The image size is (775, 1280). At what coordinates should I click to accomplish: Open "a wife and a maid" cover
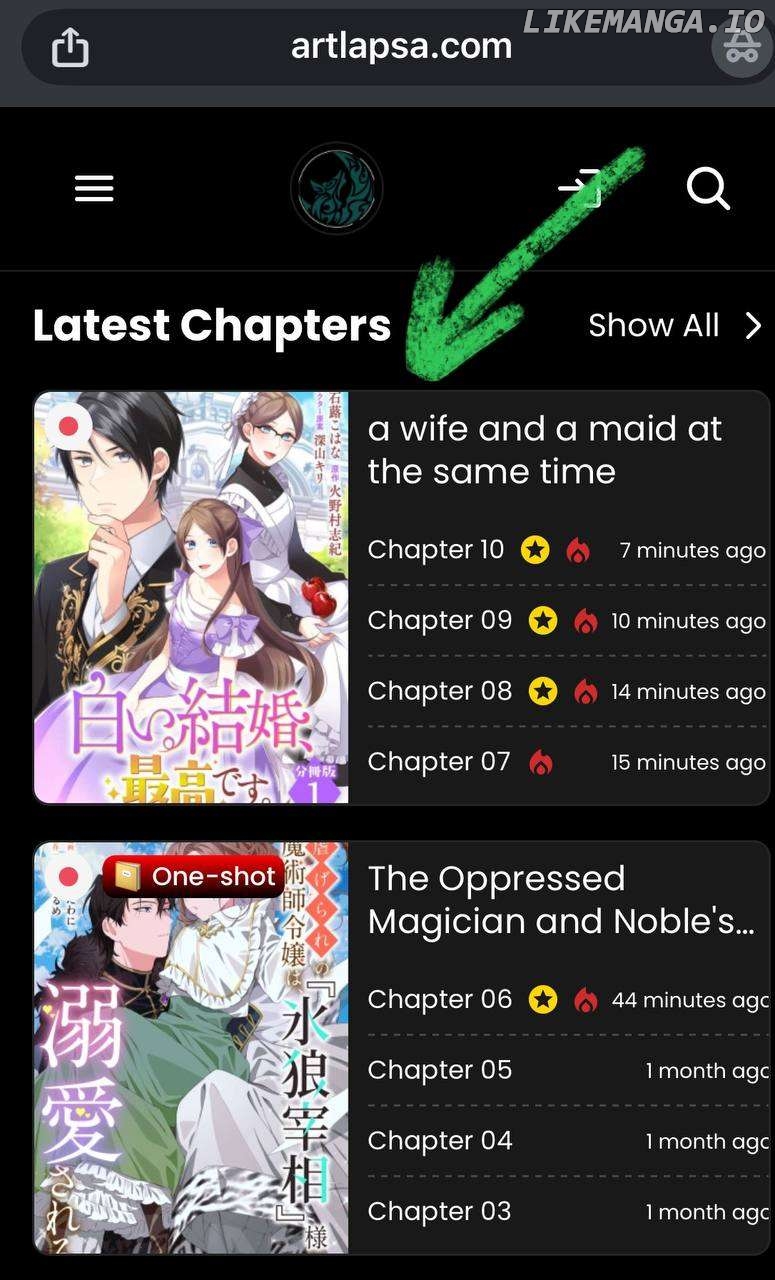[191, 597]
